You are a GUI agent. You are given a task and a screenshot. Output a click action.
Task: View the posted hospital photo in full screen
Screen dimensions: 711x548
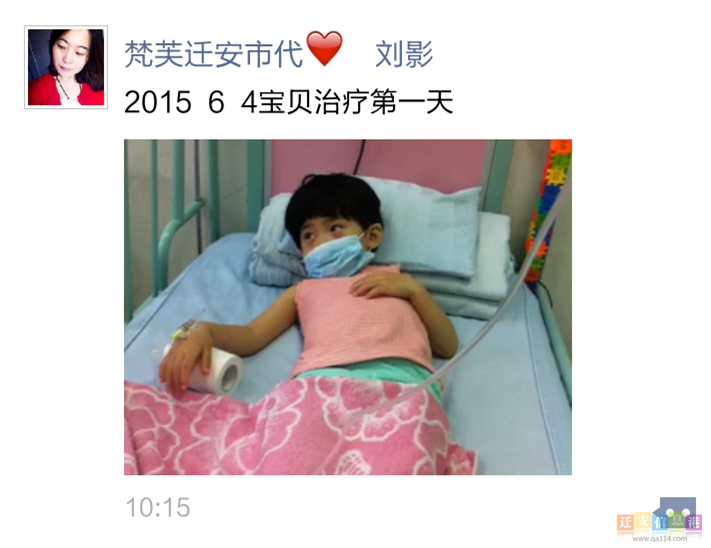[347, 306]
